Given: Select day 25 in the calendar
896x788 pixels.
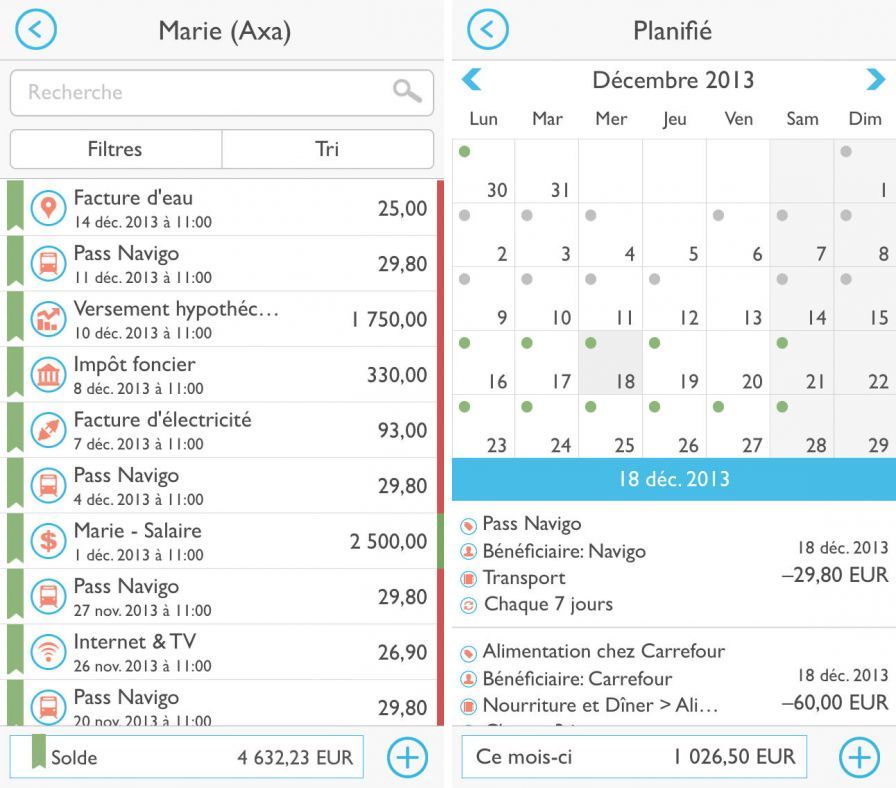Looking at the screenshot, I should tap(611, 427).
